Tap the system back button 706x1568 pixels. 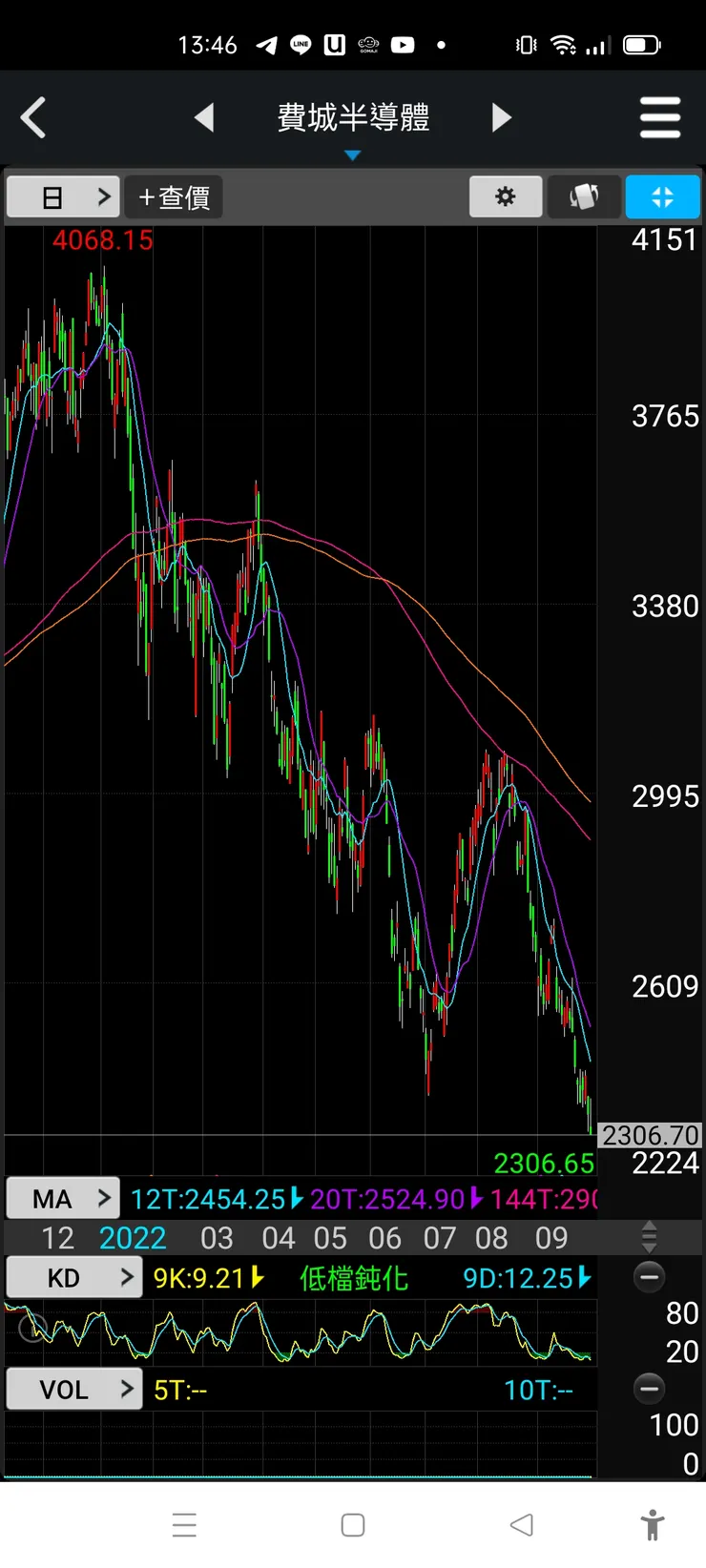pos(521,1525)
